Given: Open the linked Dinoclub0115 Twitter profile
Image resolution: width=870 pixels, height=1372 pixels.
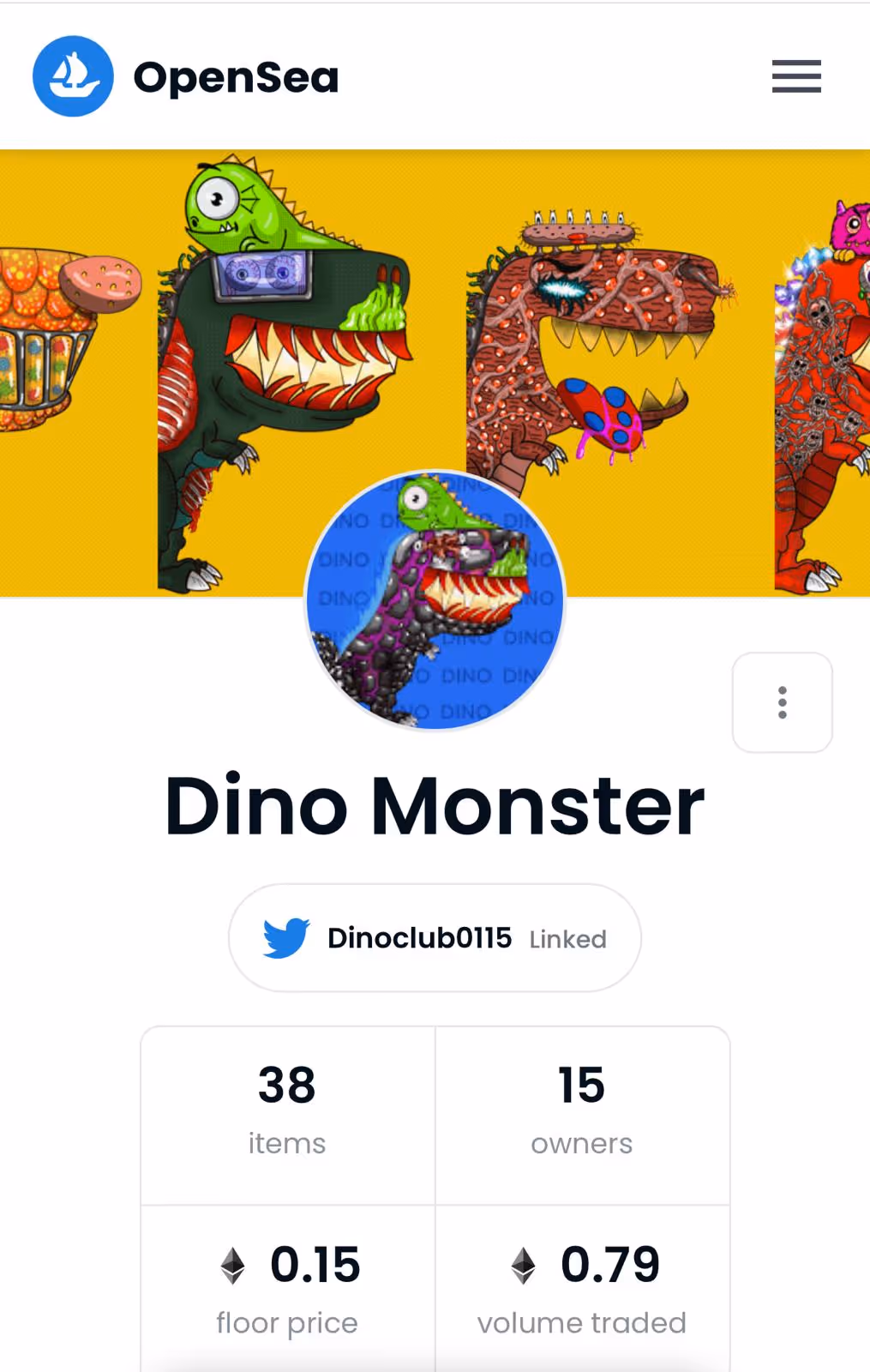Looking at the screenshot, I should 435,938.
